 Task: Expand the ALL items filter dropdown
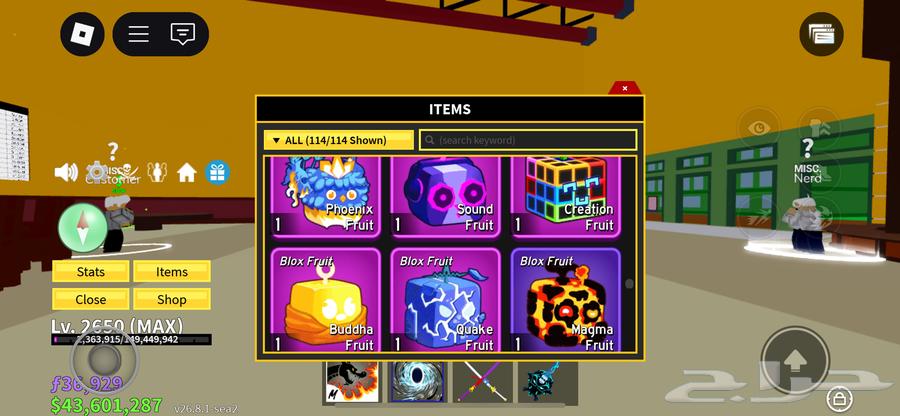[x=338, y=140]
